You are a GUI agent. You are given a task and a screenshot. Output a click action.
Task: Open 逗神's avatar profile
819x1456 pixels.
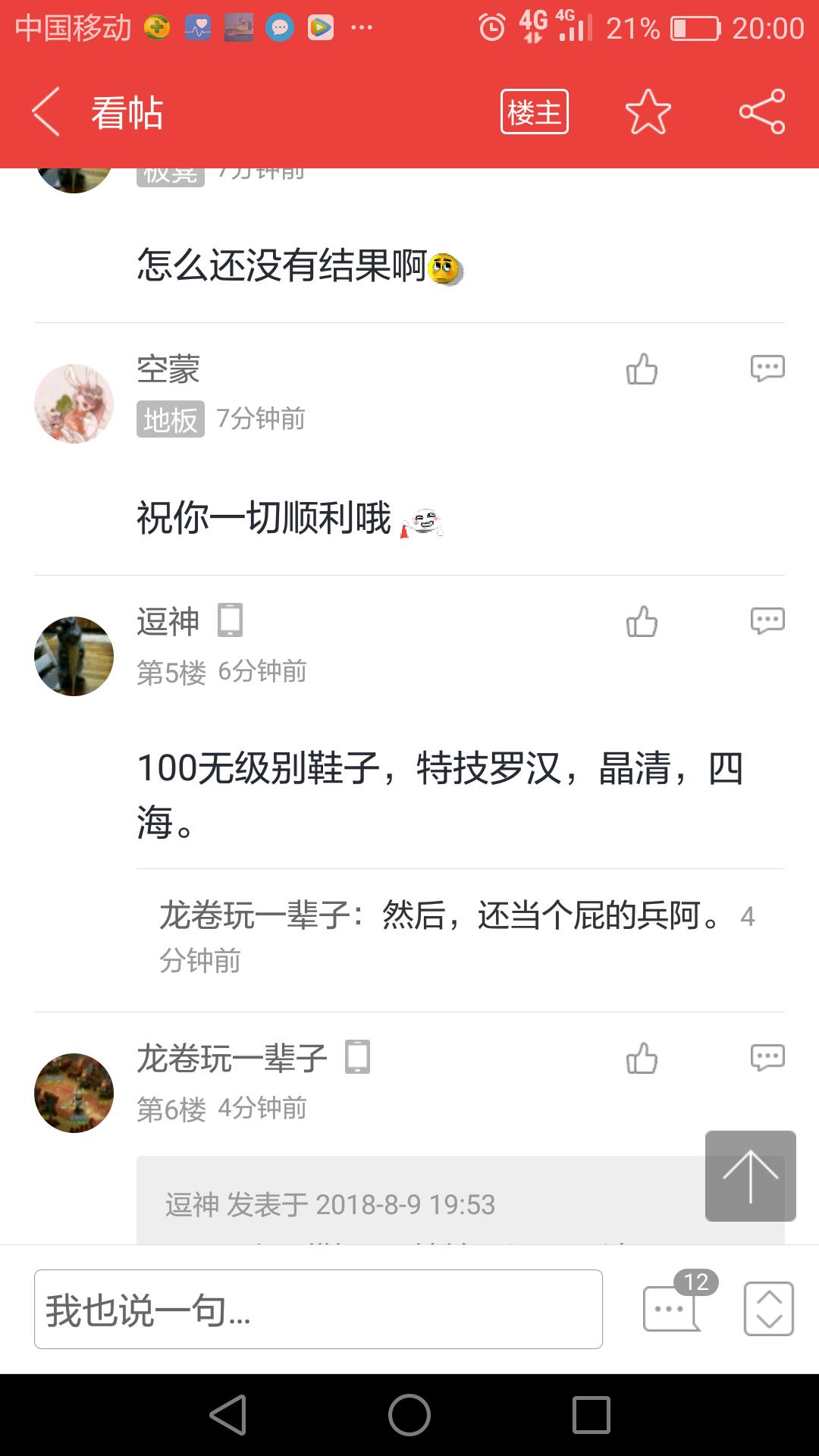pyautogui.click(x=74, y=656)
